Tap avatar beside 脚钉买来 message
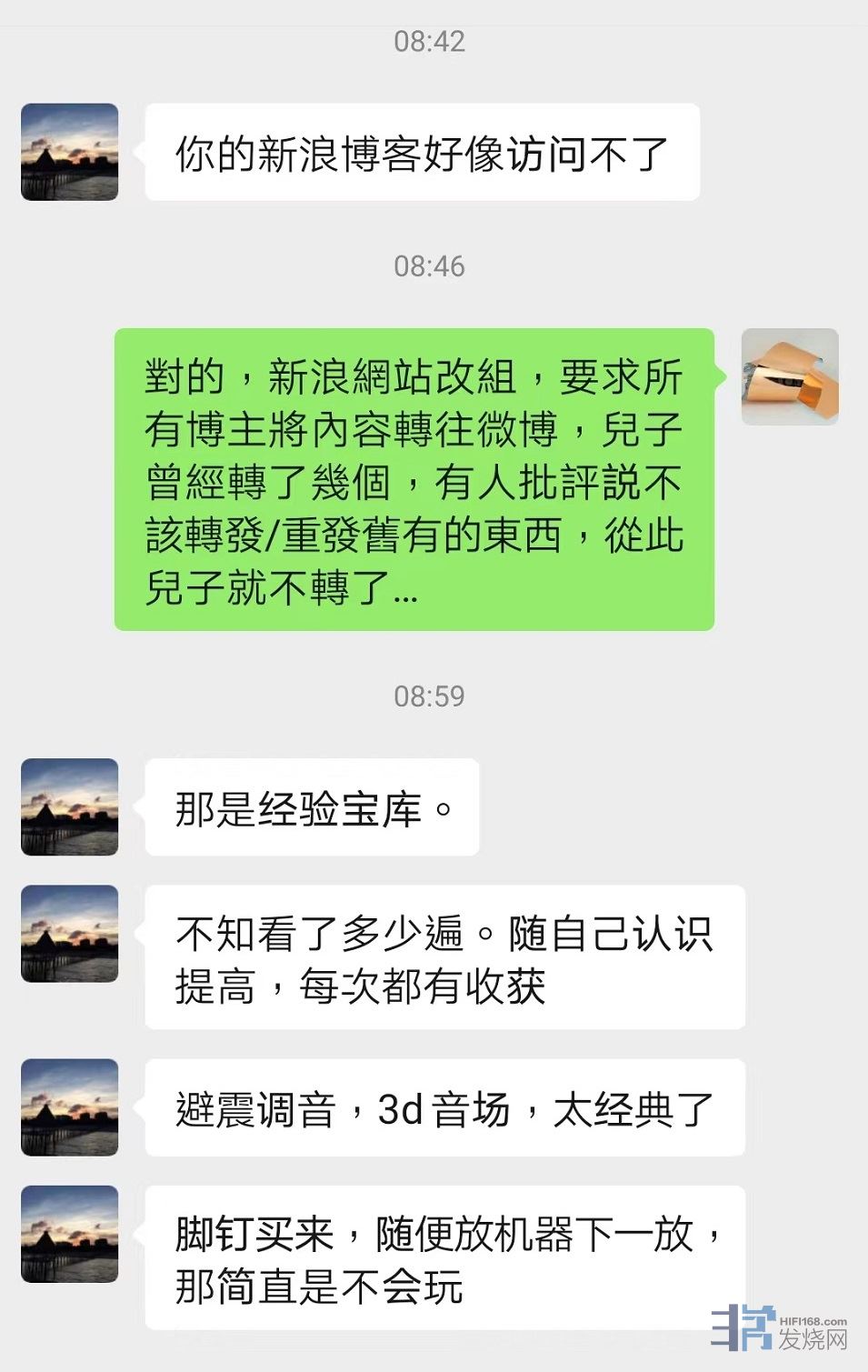Viewport: 868px width, 1372px height. coord(70,1234)
